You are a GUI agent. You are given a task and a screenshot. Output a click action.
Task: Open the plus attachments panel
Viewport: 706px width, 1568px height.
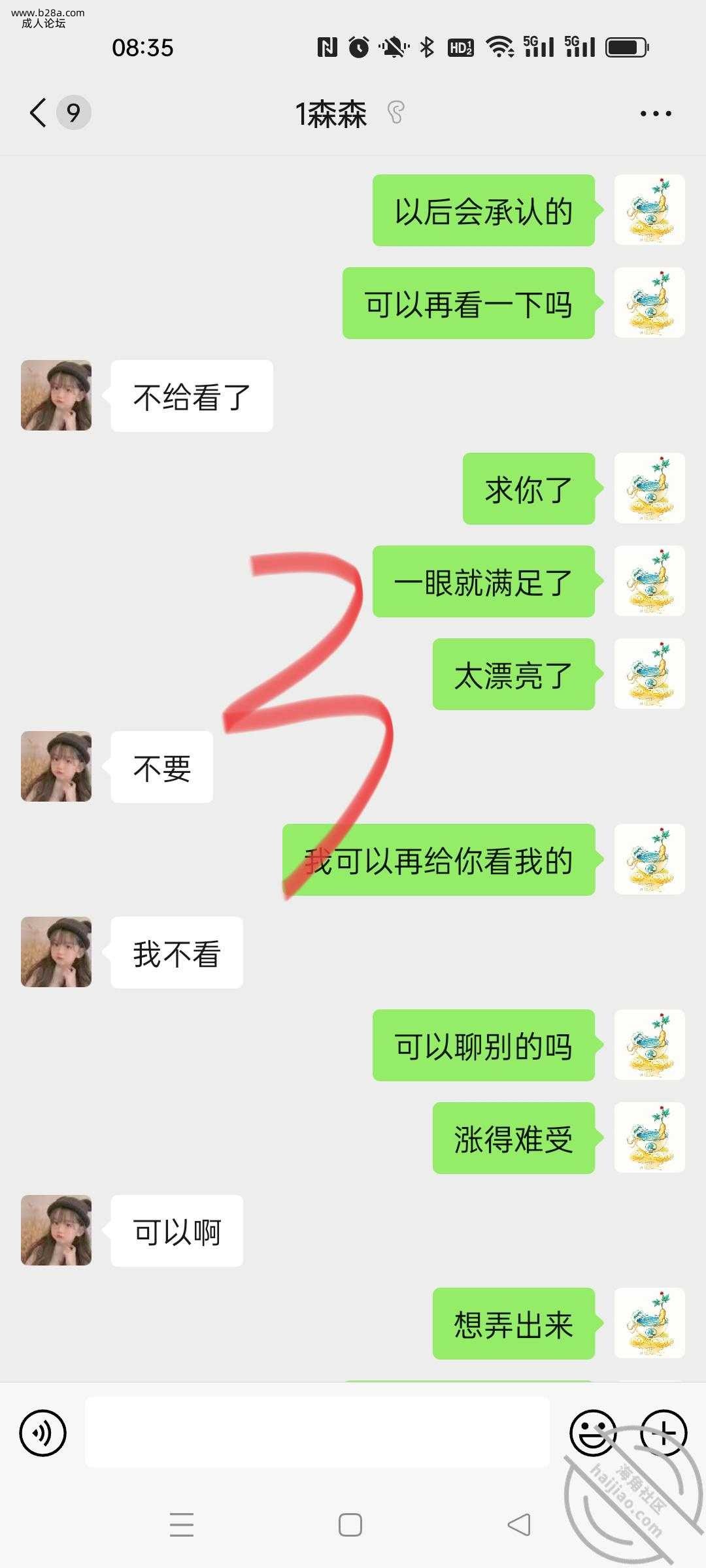tap(663, 1433)
